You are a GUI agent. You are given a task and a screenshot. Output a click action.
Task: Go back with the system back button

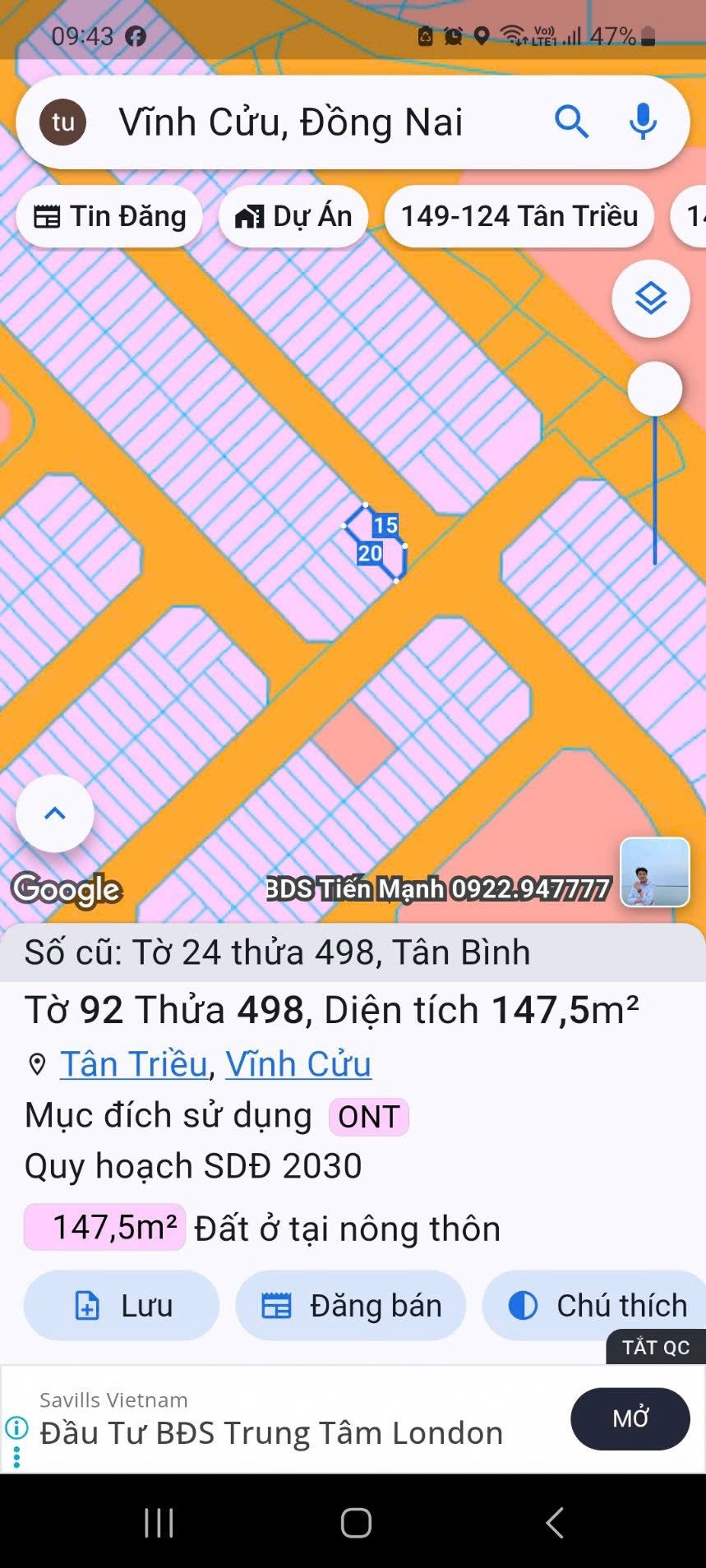[555, 1523]
